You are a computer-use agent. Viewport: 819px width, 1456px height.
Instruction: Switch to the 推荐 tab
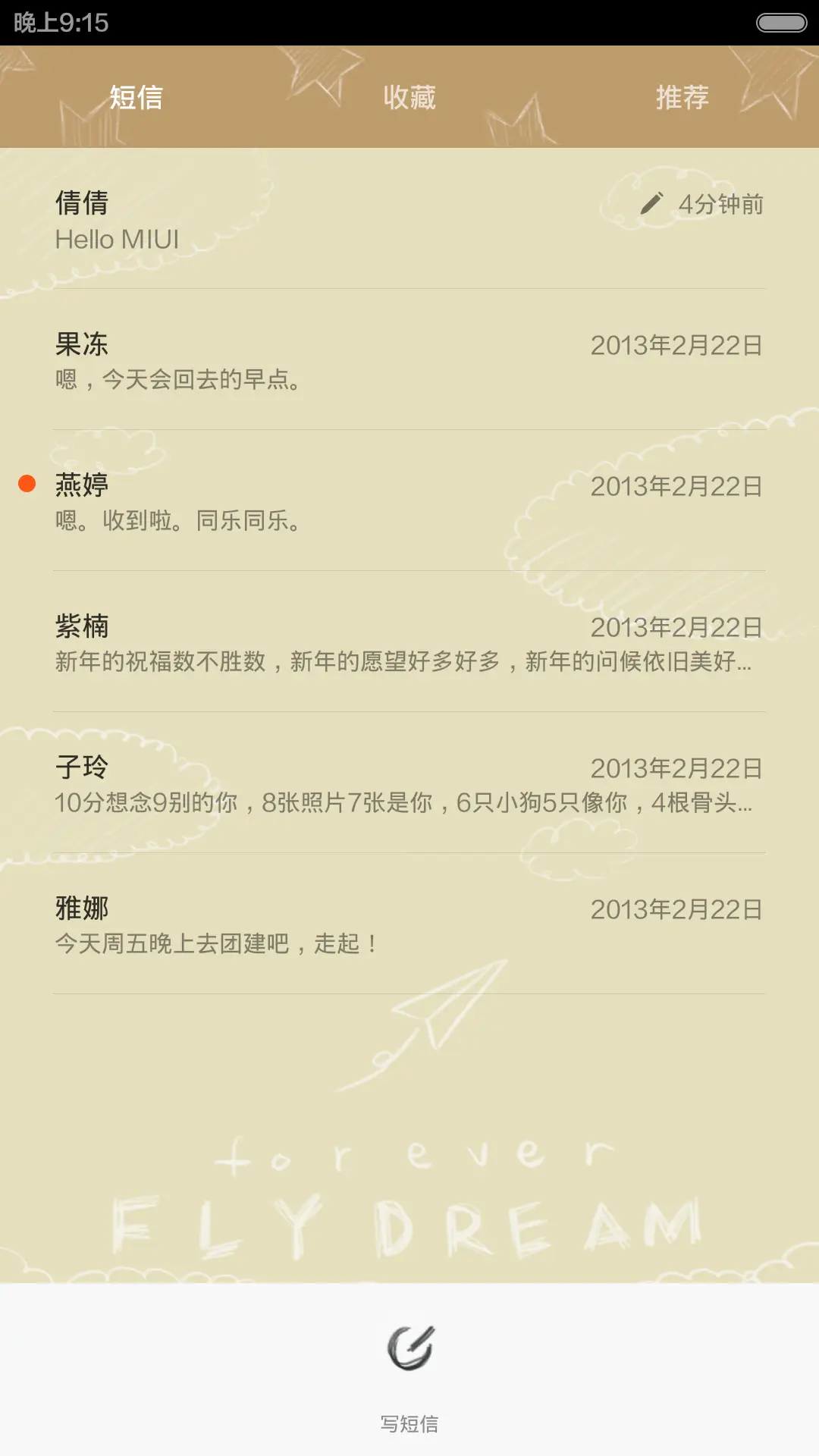tap(682, 97)
